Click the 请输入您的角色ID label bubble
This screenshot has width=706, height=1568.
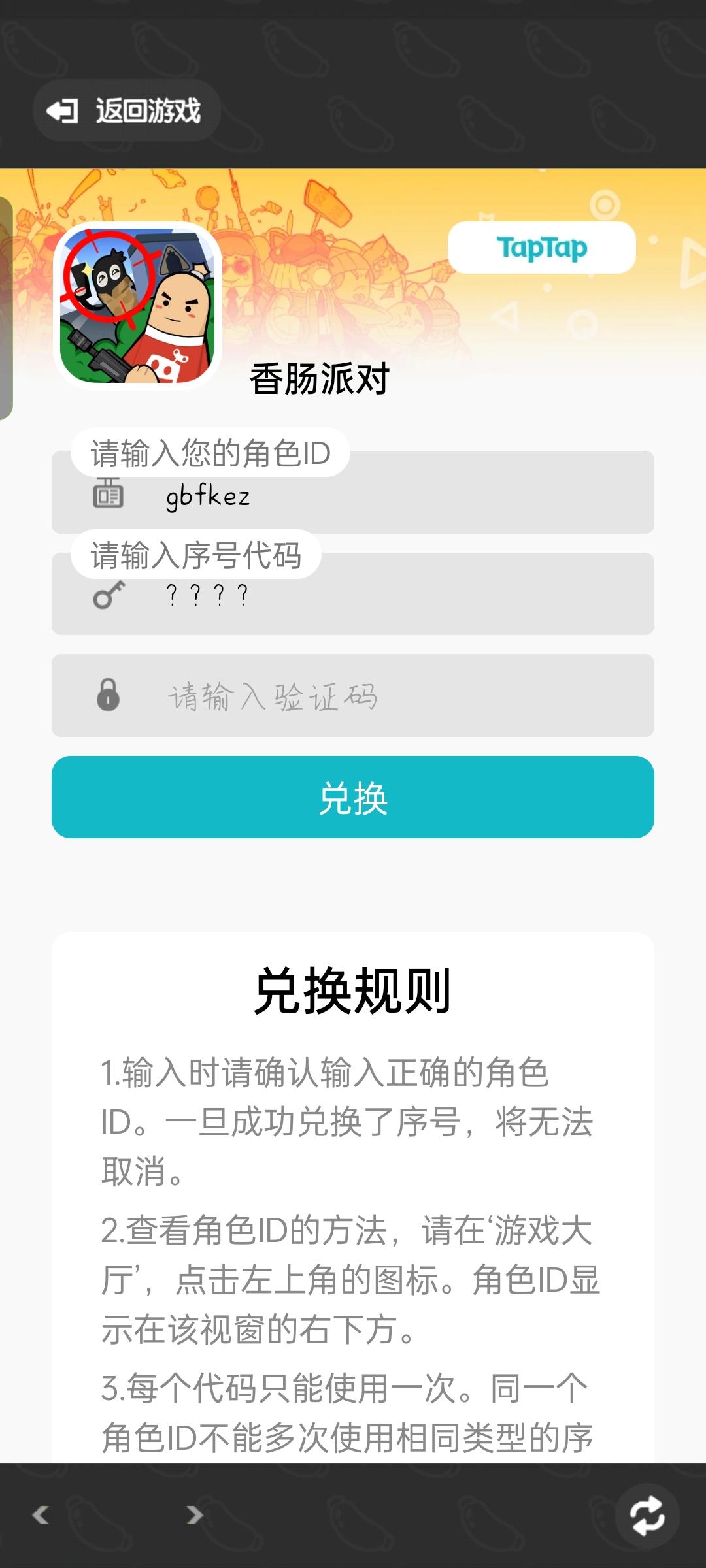pyautogui.click(x=210, y=451)
